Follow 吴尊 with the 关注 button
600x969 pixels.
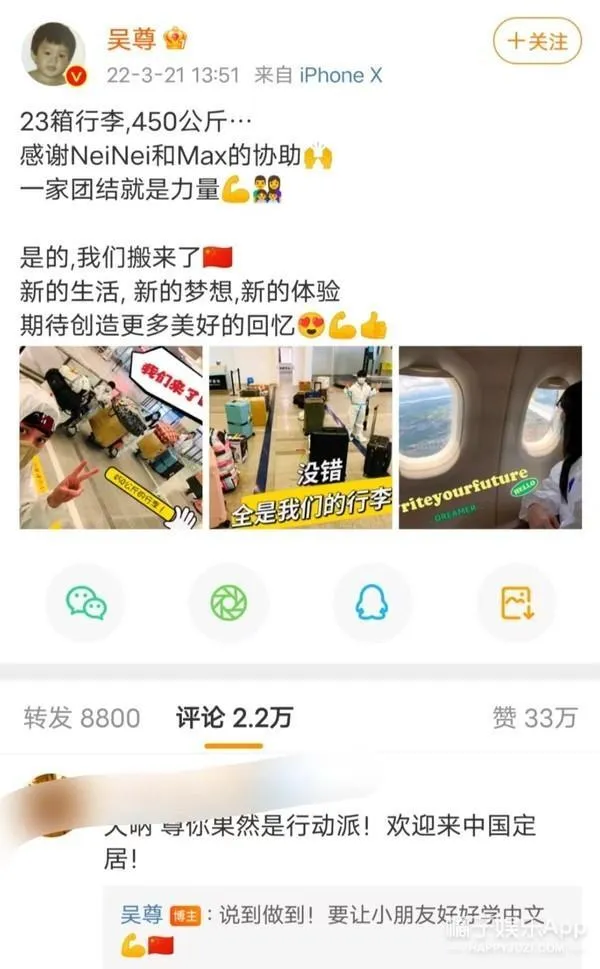(x=538, y=41)
